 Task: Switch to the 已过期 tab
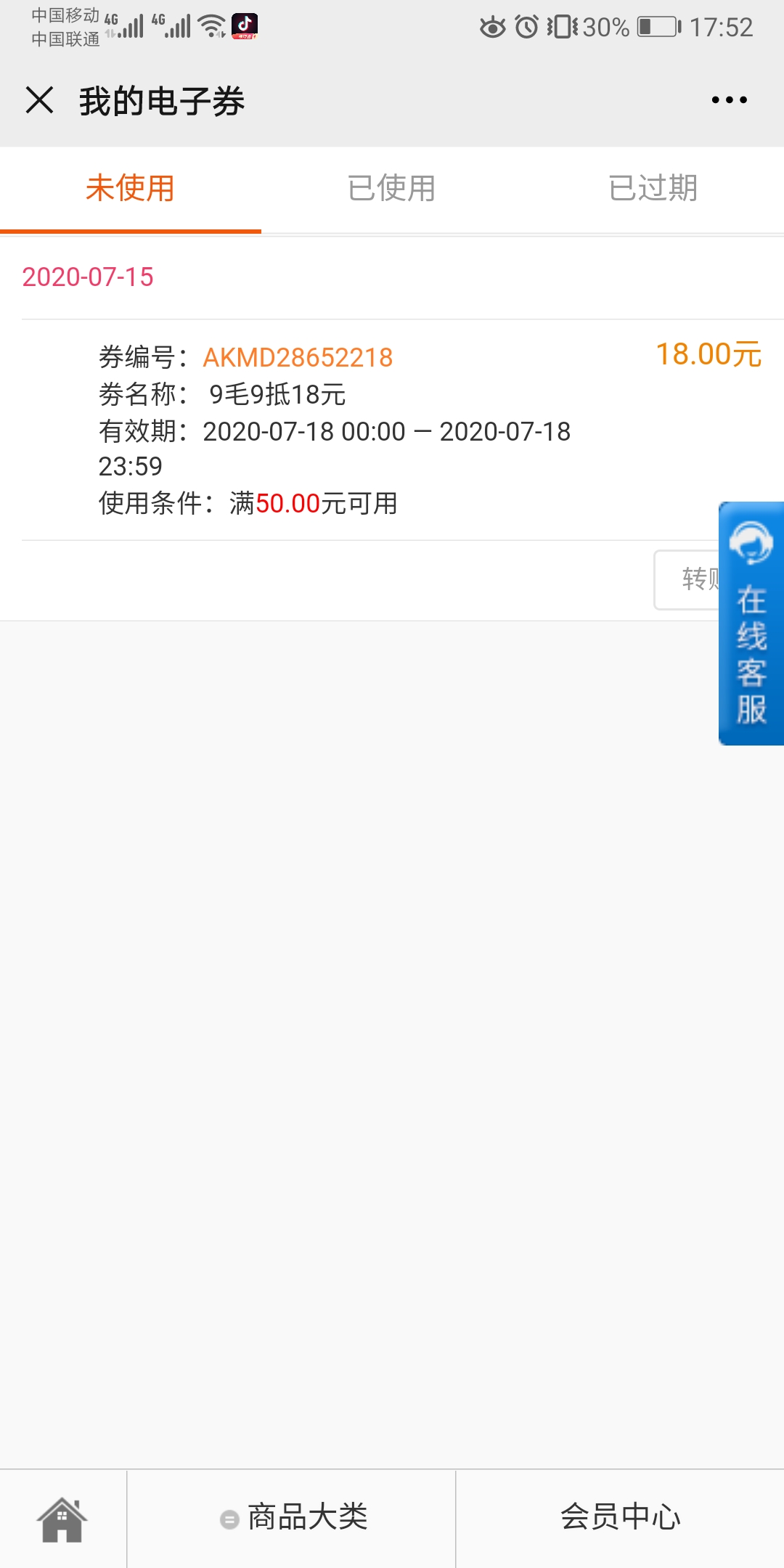pos(653,189)
